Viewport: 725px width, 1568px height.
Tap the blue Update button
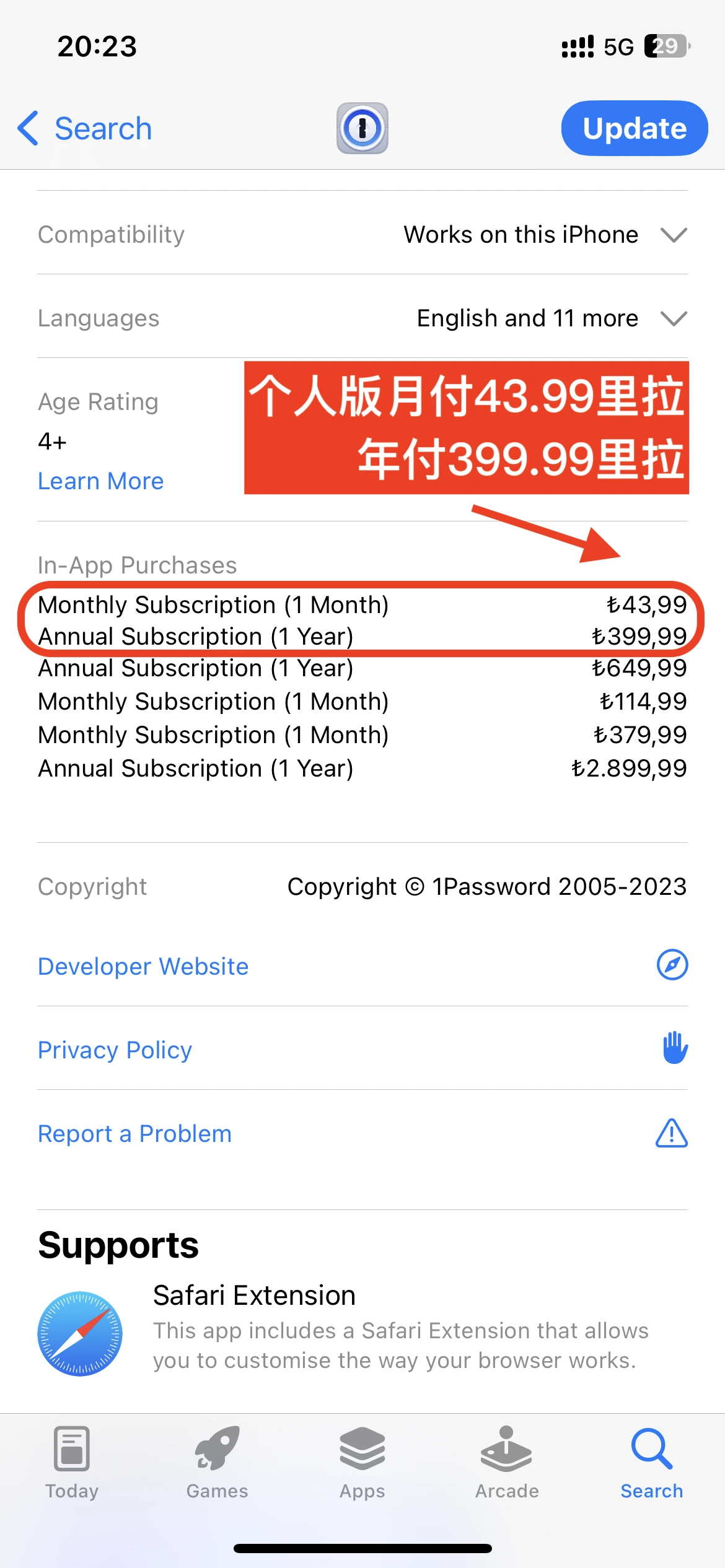634,128
